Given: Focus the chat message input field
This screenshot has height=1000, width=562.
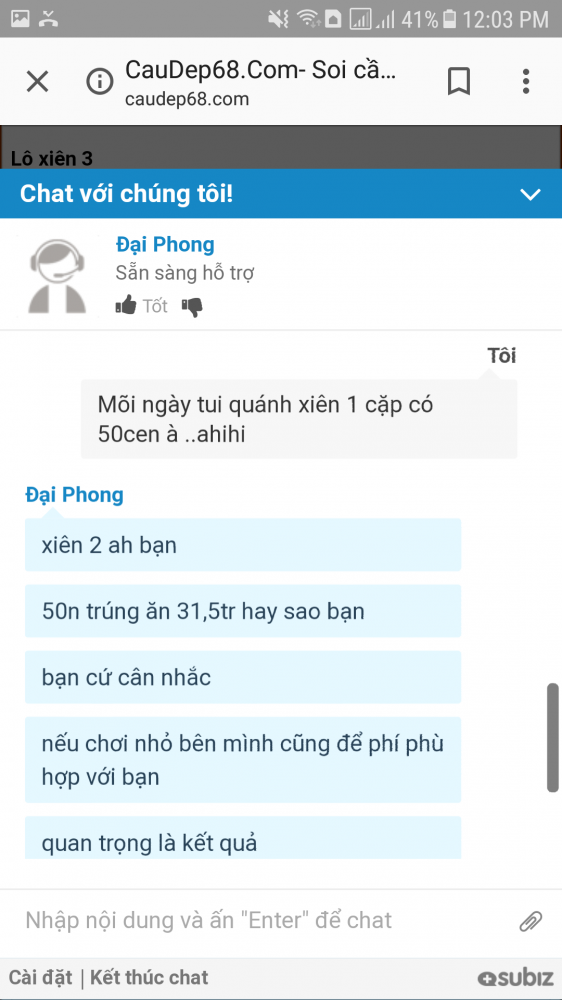Looking at the screenshot, I should coord(265,920).
